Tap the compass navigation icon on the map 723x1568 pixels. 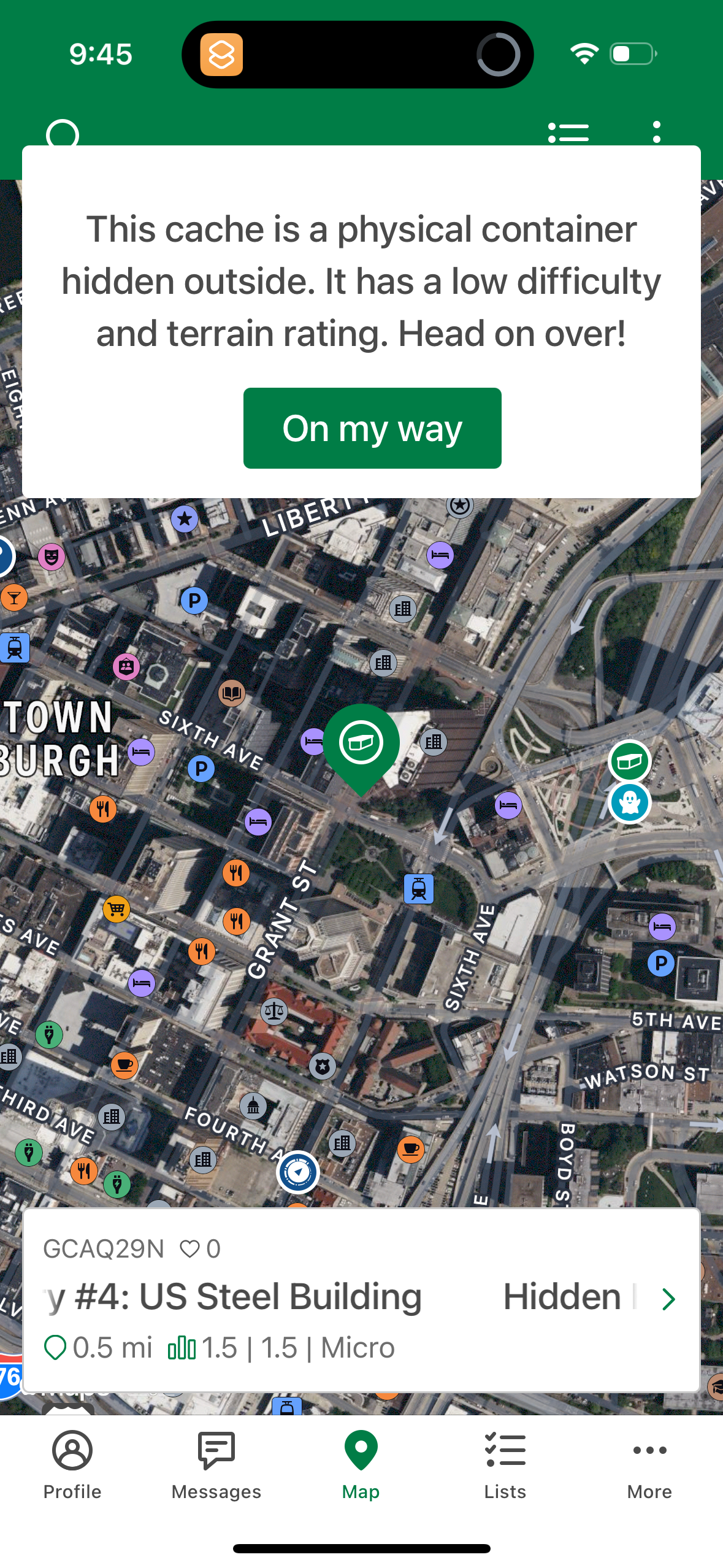pos(297,1172)
